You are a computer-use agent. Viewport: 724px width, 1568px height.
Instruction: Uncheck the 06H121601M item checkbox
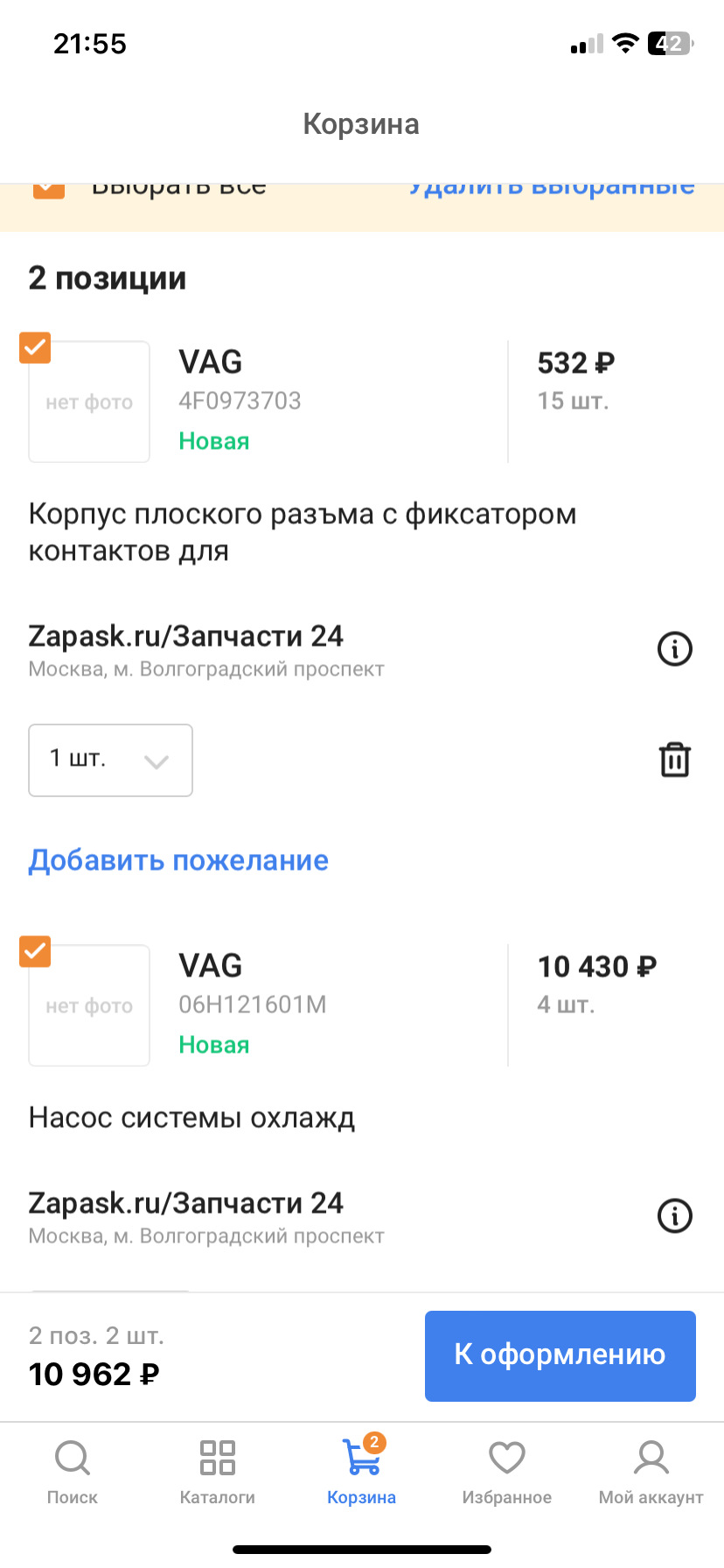click(x=35, y=951)
